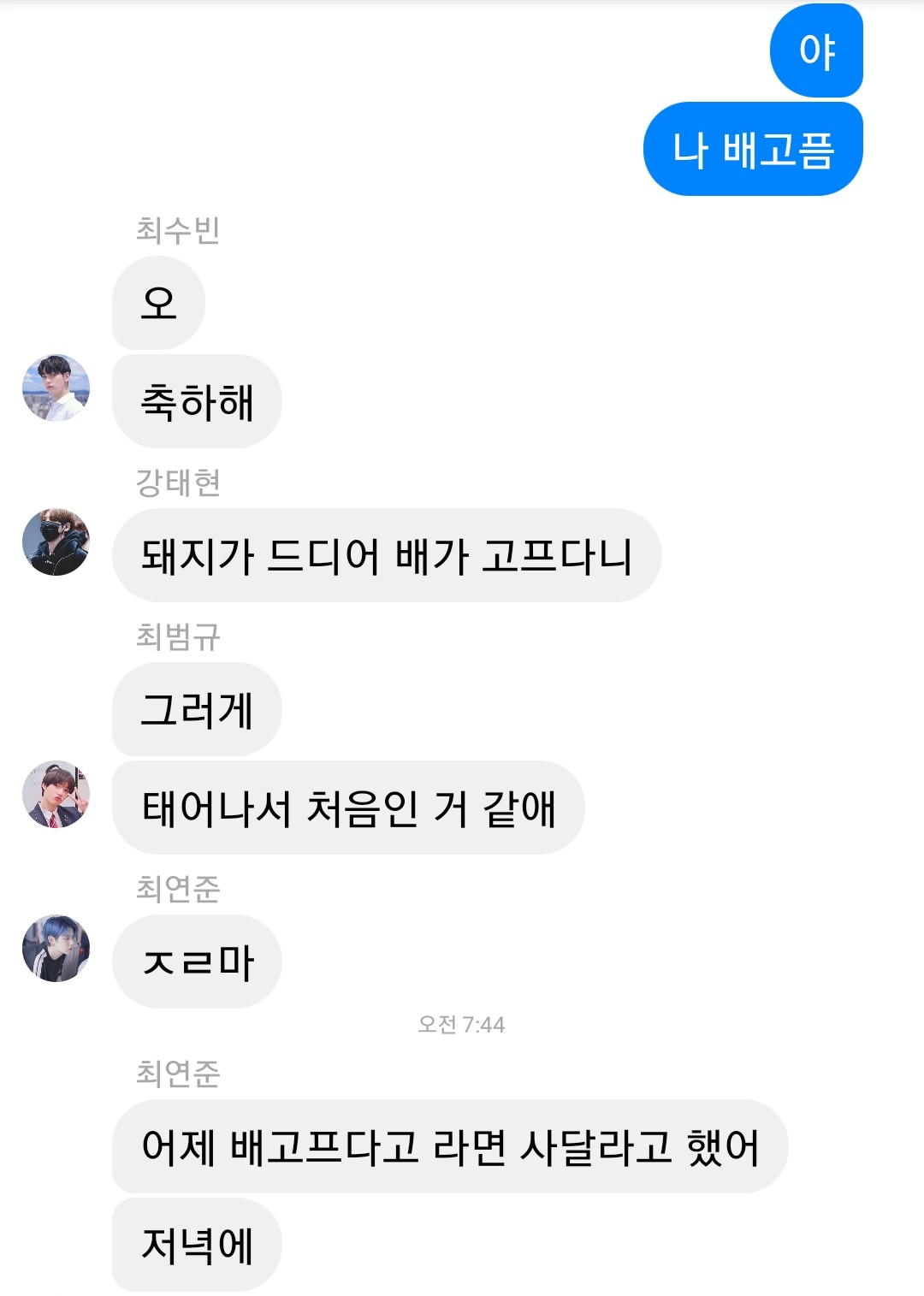924x1296 pixels.
Task: Select the 돼지가 드디어 배가 고프다니 bubble
Action: pyautogui.click(x=385, y=553)
